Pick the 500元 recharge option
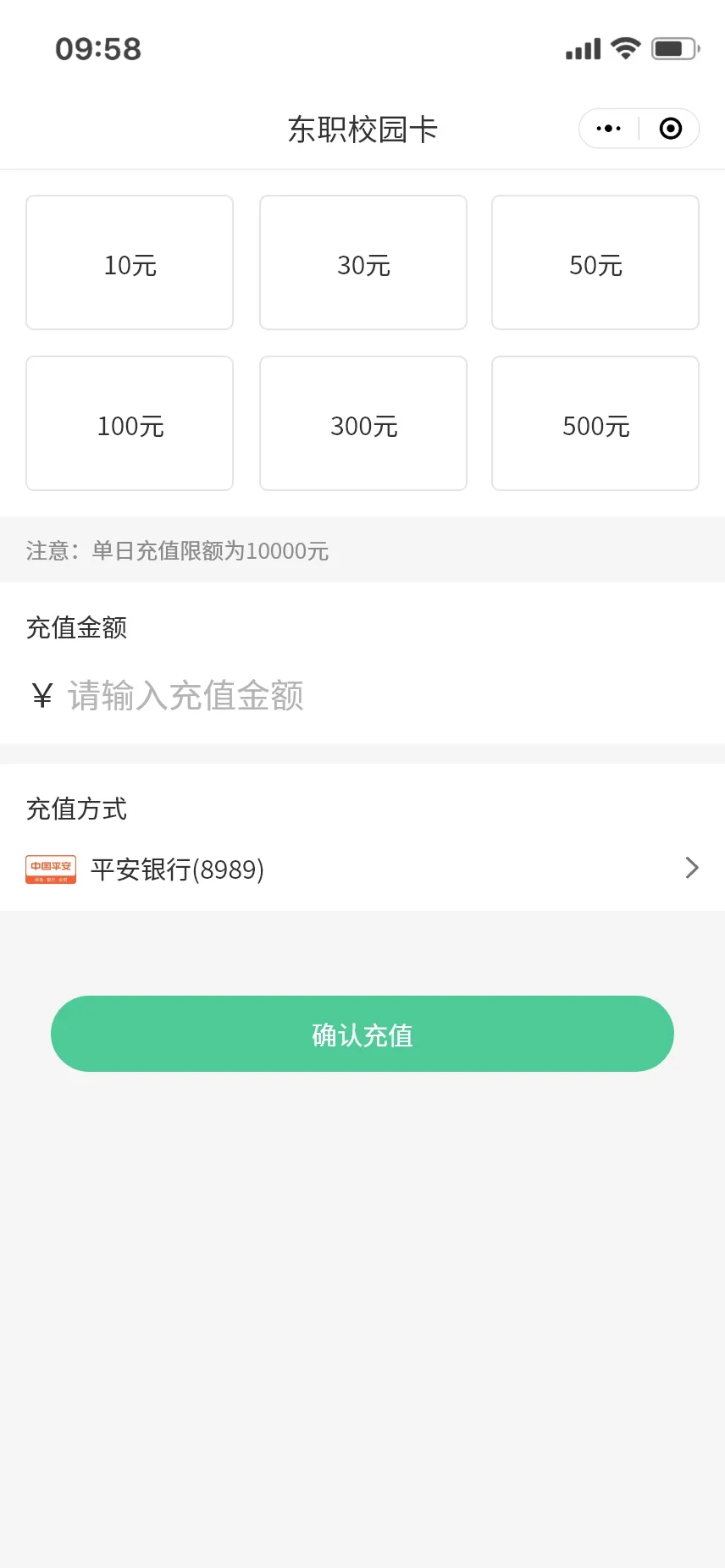Viewport: 725px width, 1568px height. pos(595,423)
